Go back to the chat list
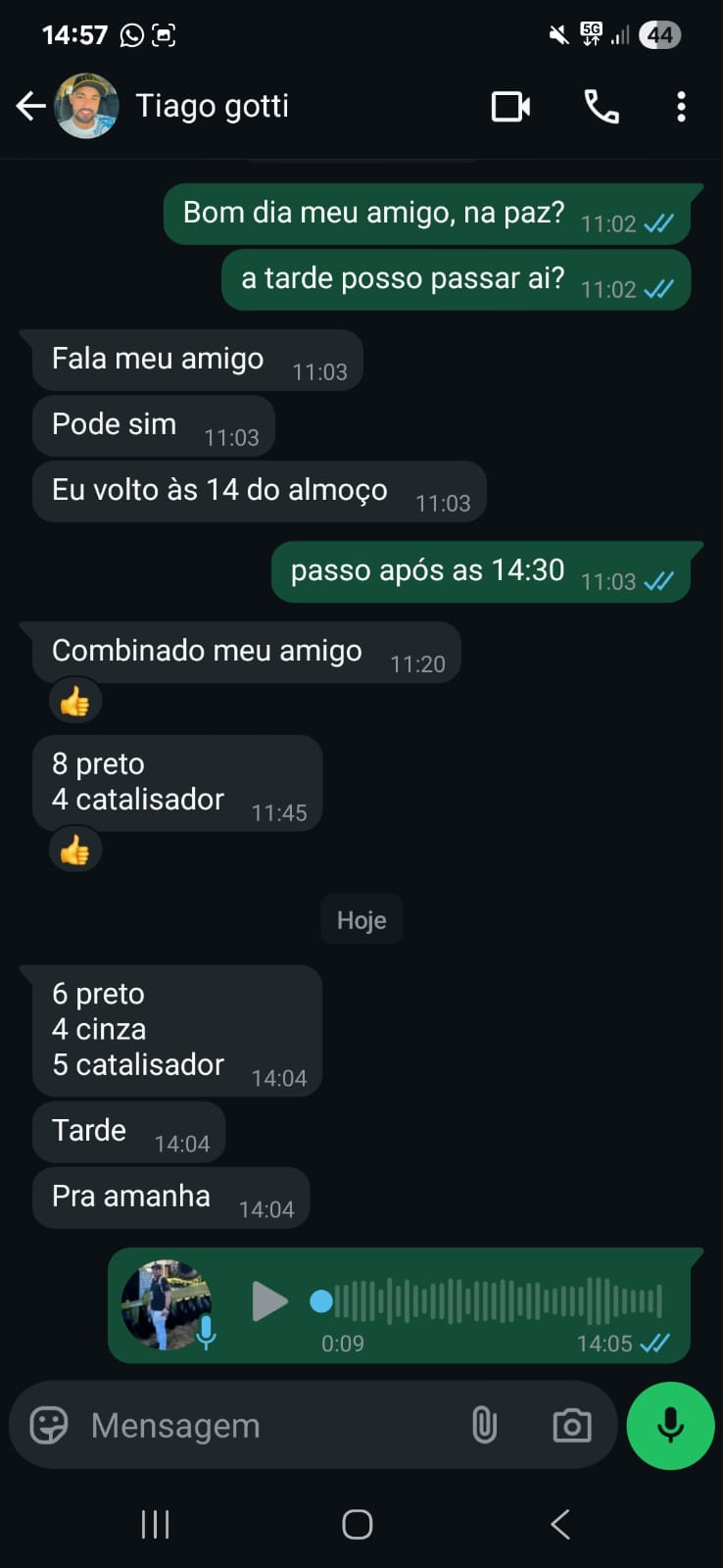The height and width of the screenshot is (1568, 723). (30, 106)
